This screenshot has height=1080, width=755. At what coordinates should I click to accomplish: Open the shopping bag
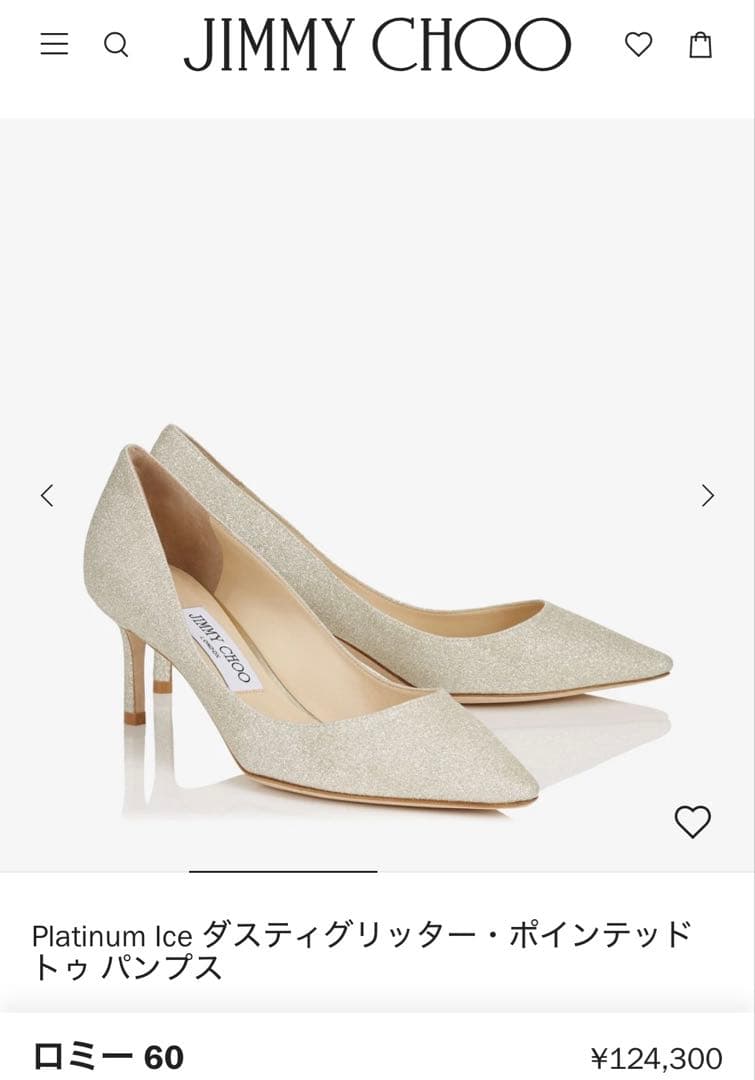(x=701, y=44)
